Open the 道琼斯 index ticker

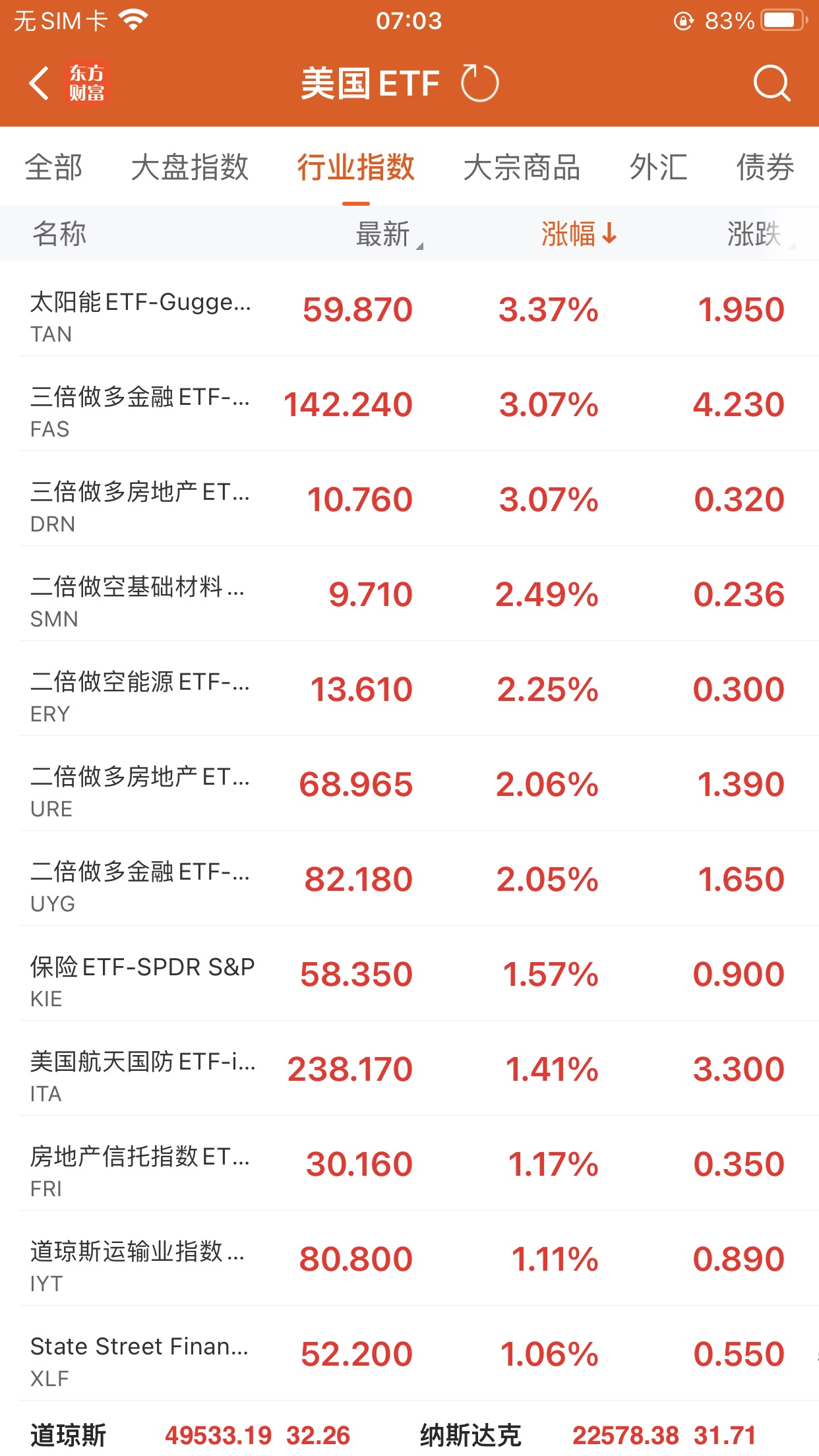coord(191,1435)
